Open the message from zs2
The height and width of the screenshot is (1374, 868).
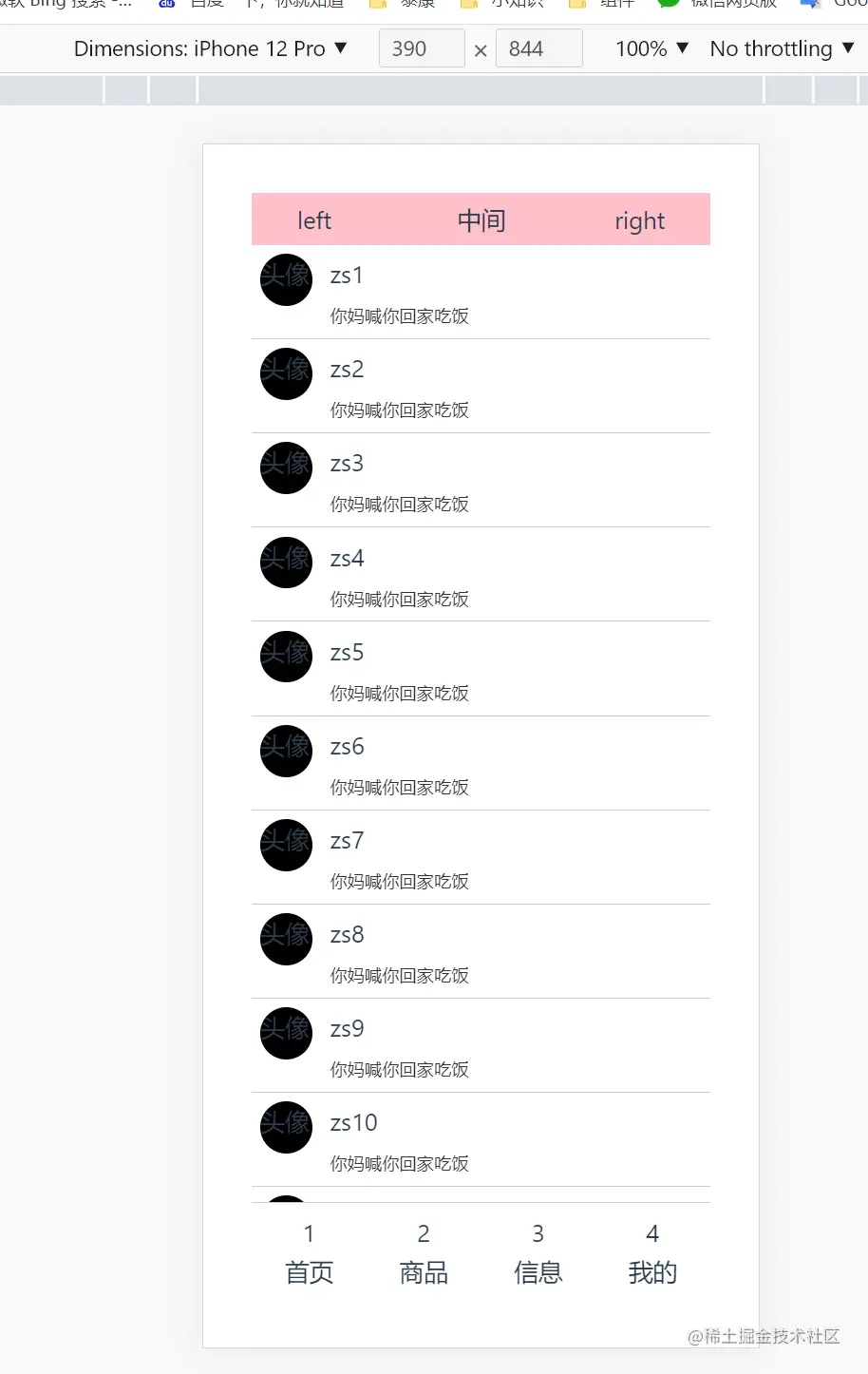(x=481, y=387)
